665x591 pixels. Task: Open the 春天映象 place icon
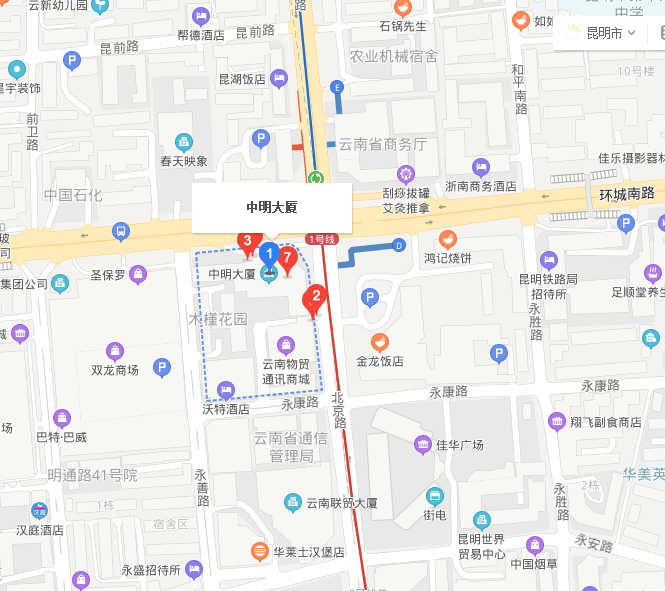coord(184,141)
